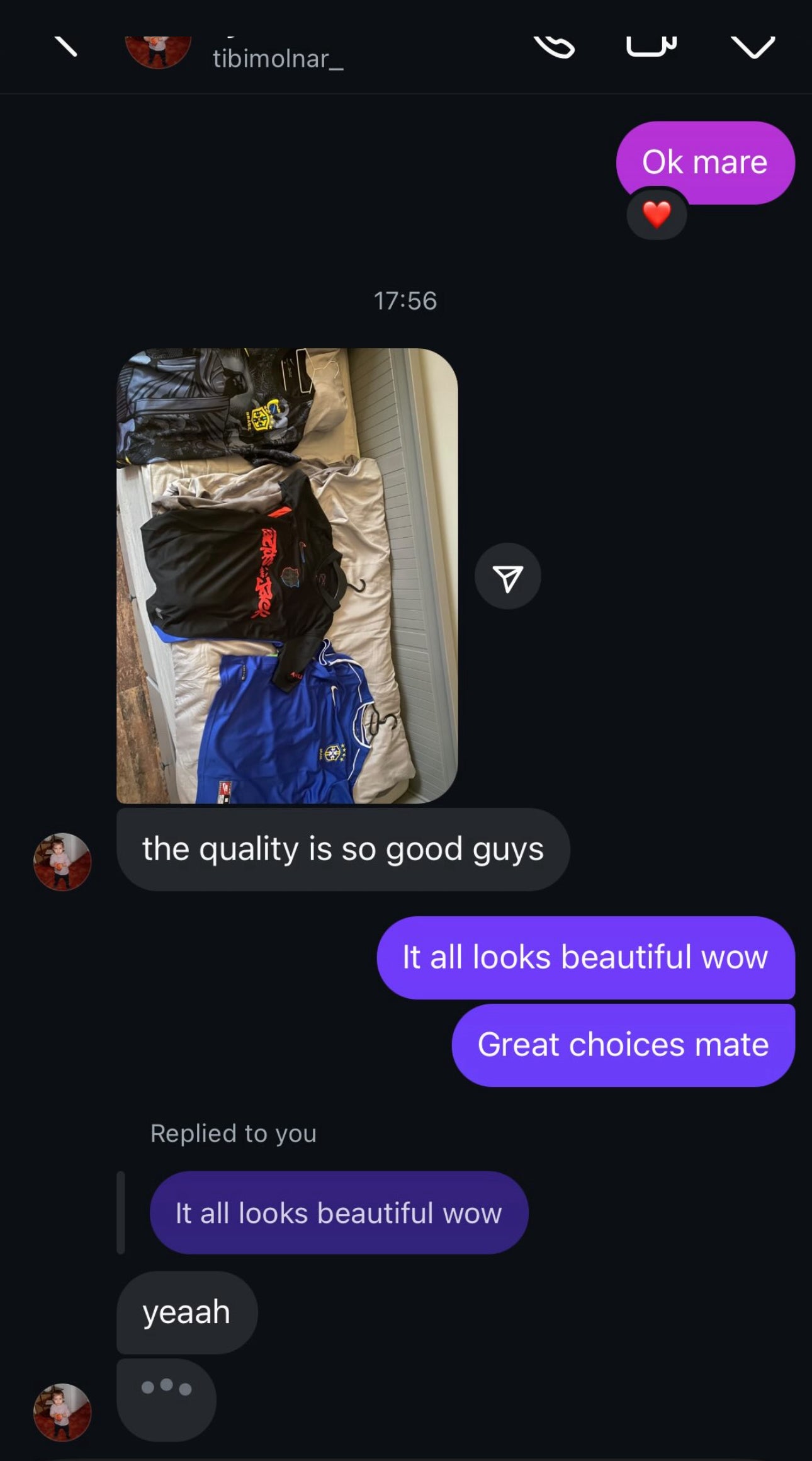Jump to the quoted It all looks beautiful wow

click(339, 1213)
